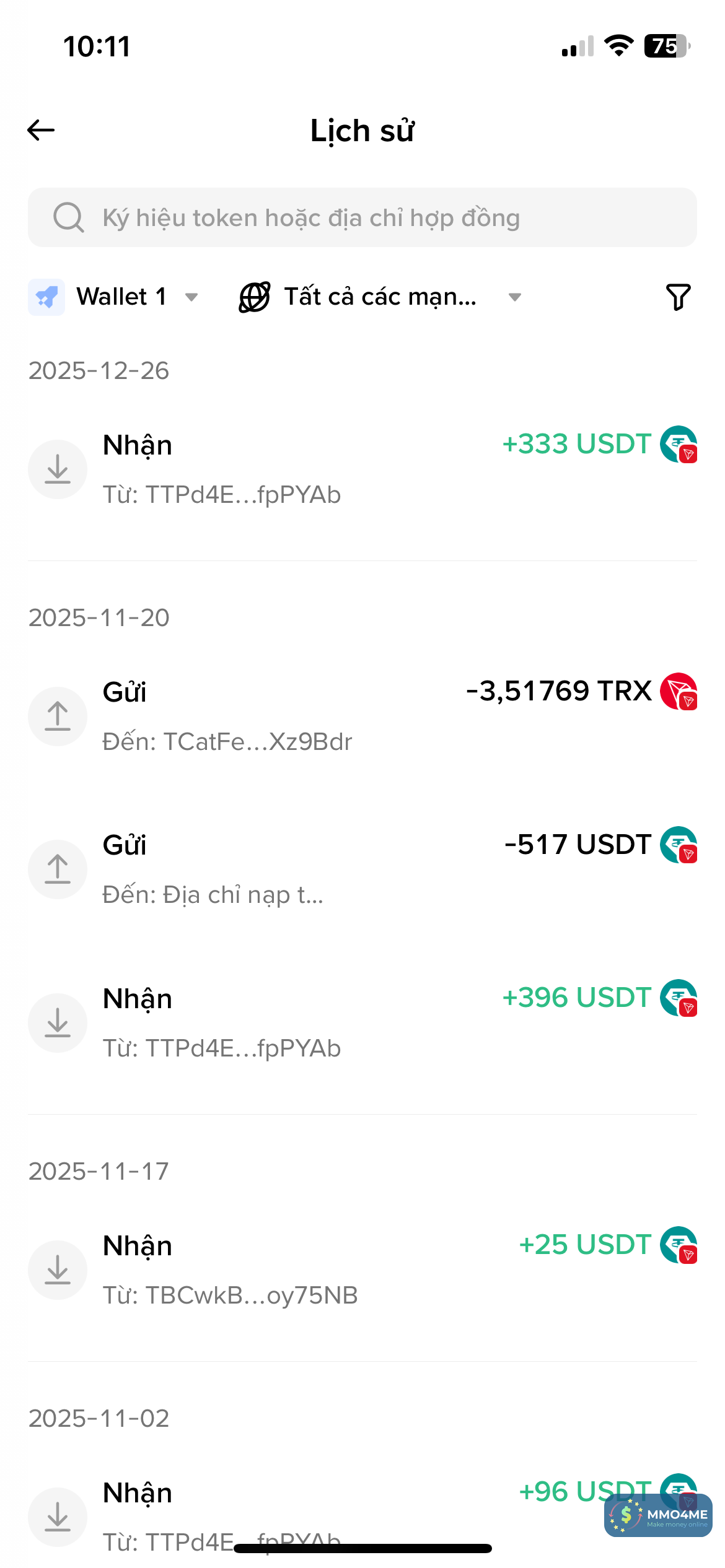Go back using the arrow icon

[x=42, y=130]
